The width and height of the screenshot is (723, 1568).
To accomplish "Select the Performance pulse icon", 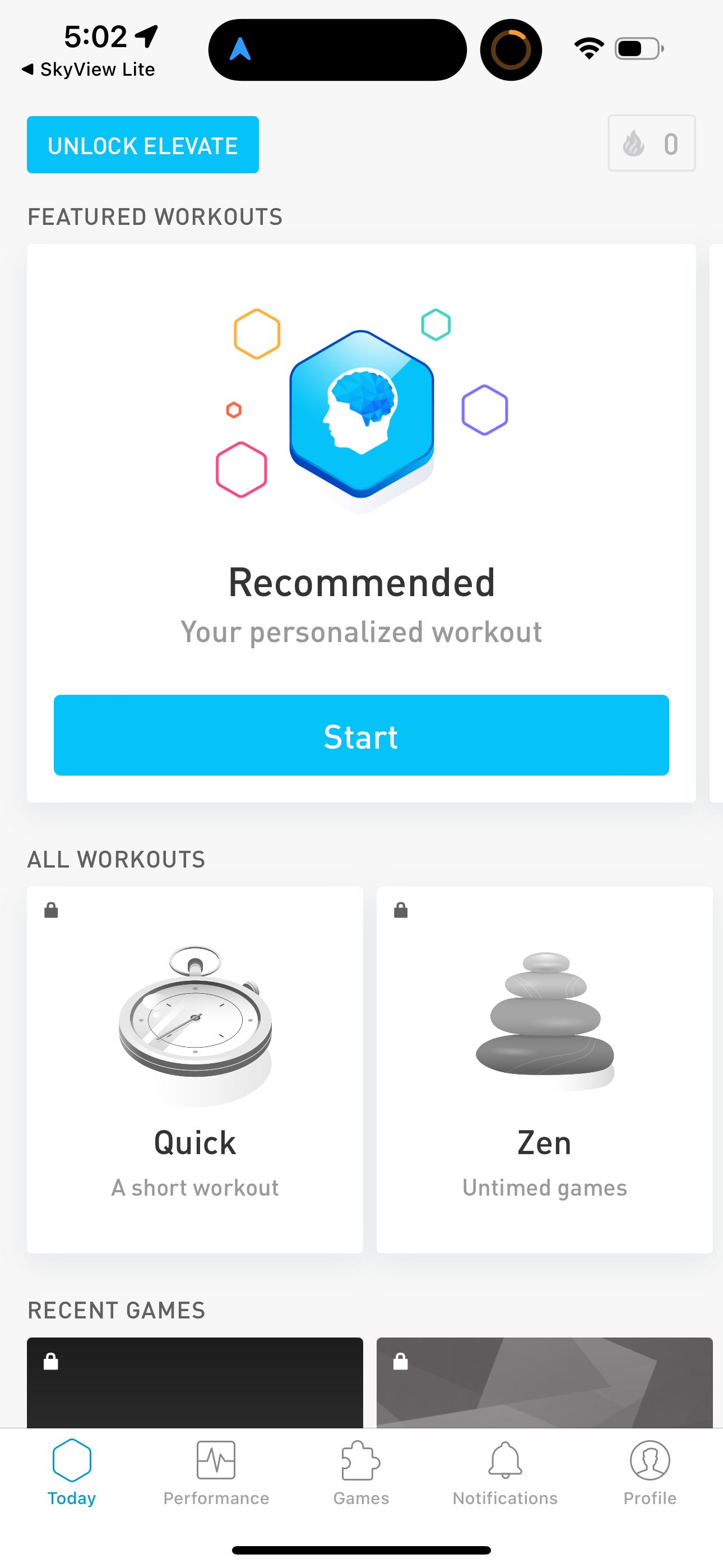I will coord(215,1460).
